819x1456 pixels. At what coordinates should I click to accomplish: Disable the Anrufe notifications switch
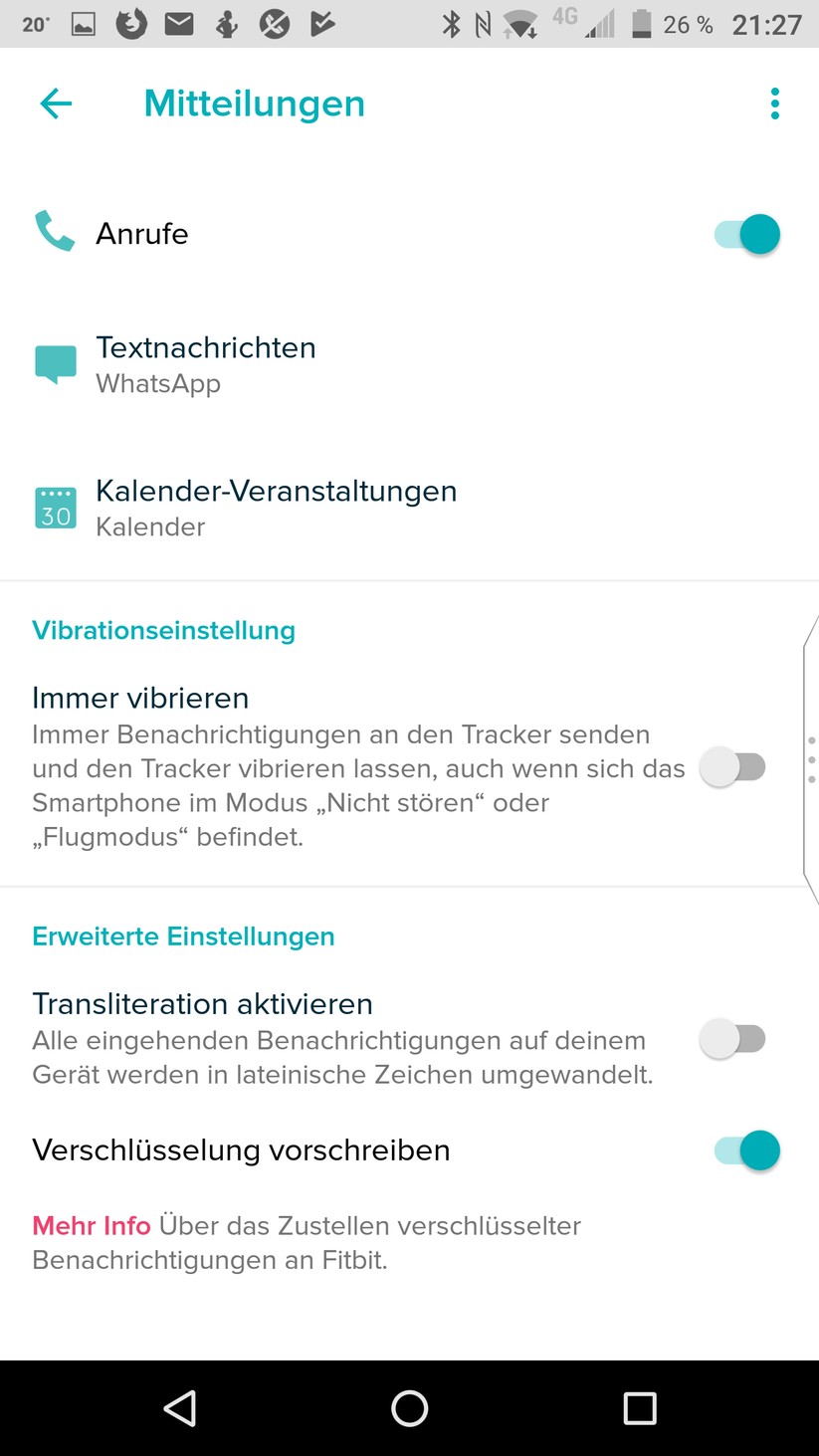click(x=747, y=235)
